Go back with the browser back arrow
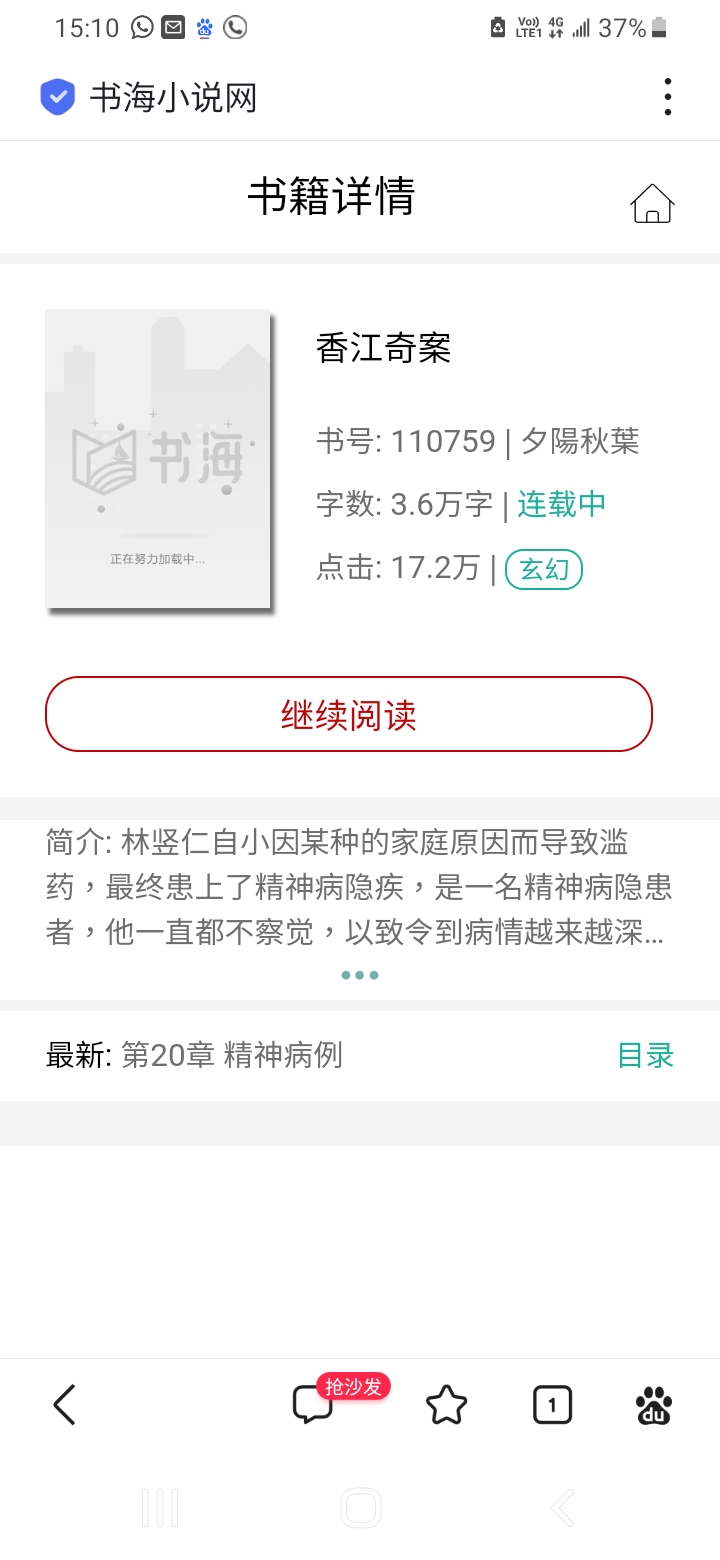This screenshot has width=720, height=1560. (65, 1405)
